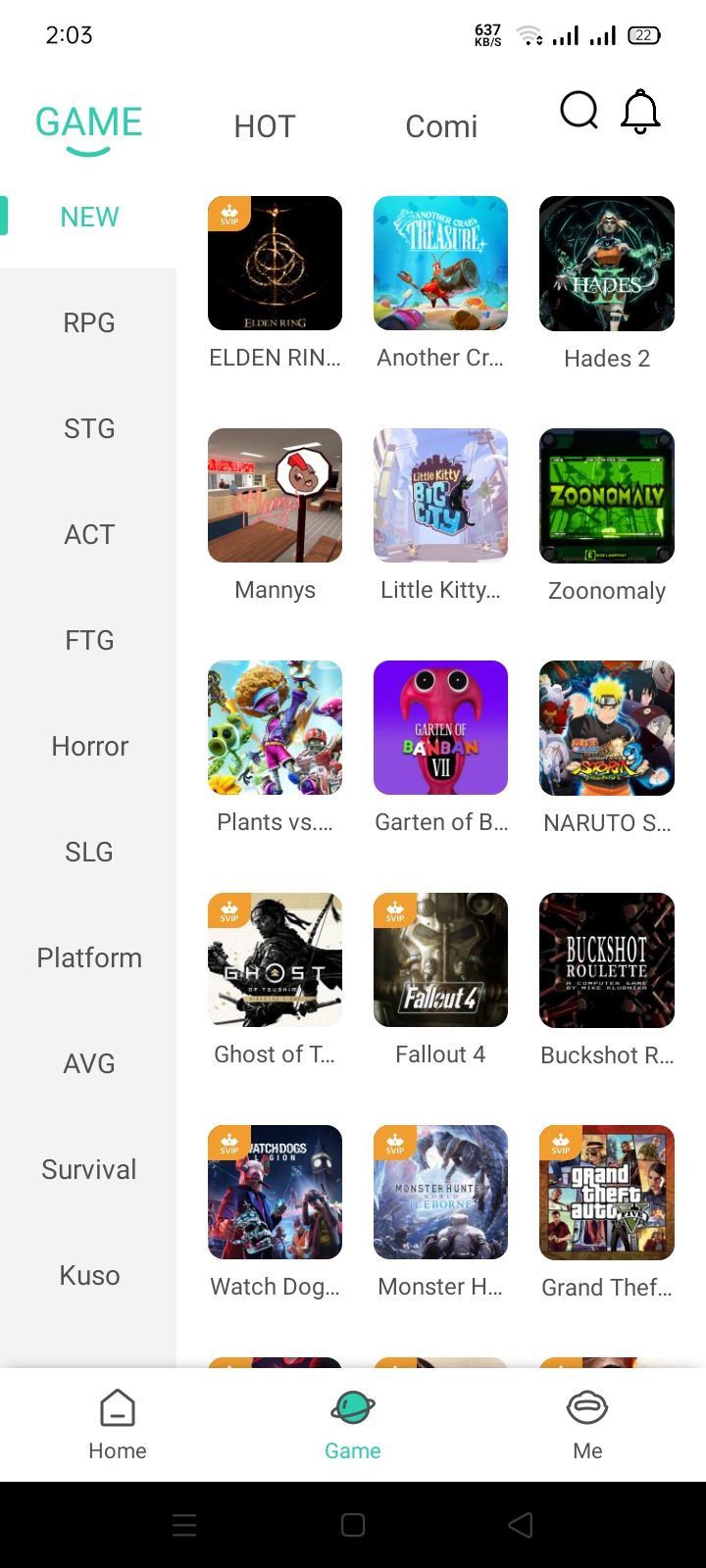Open the notifications bell
Screen dimensions: 706x1568
pos(640,111)
